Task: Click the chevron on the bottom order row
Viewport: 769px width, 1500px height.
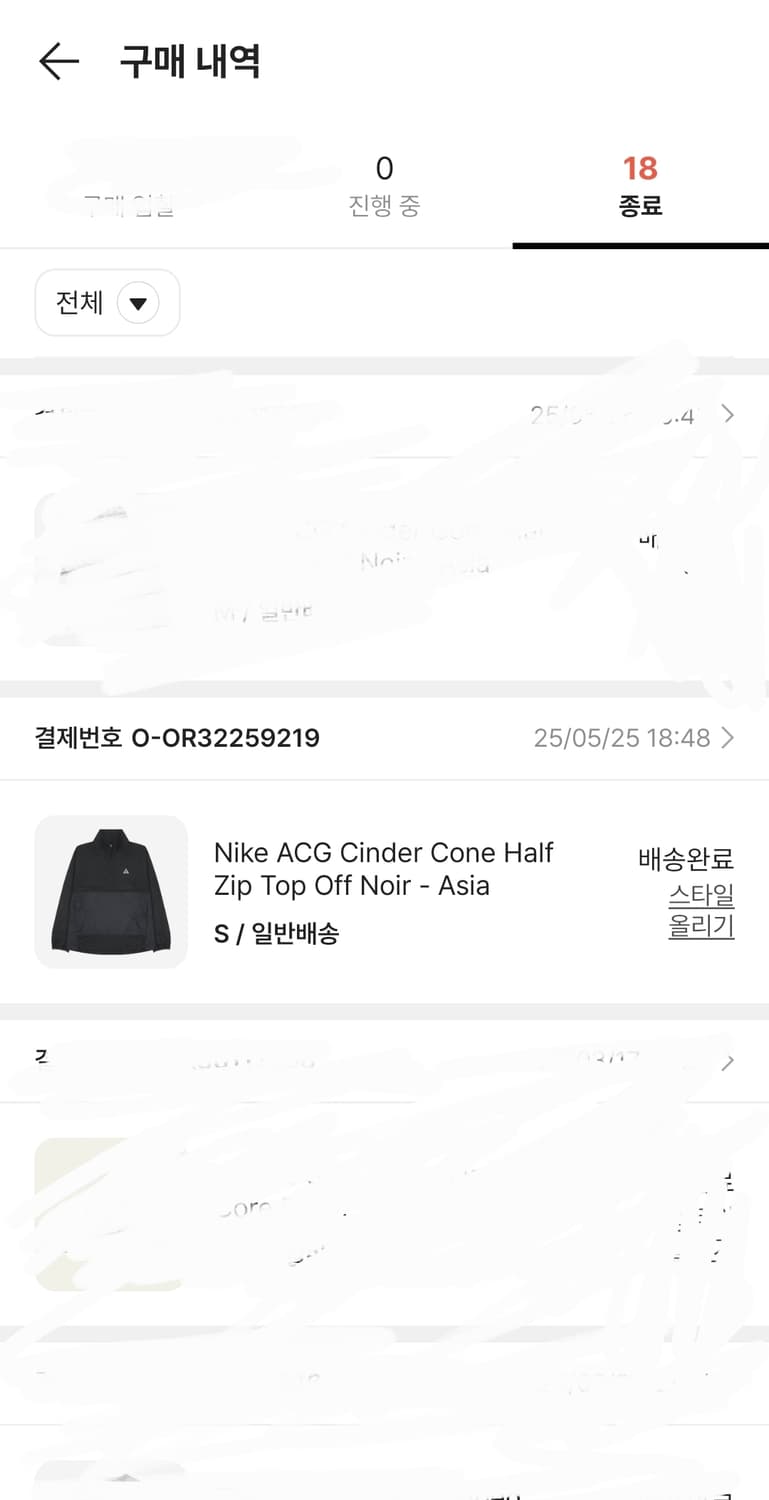Action: click(729, 1062)
